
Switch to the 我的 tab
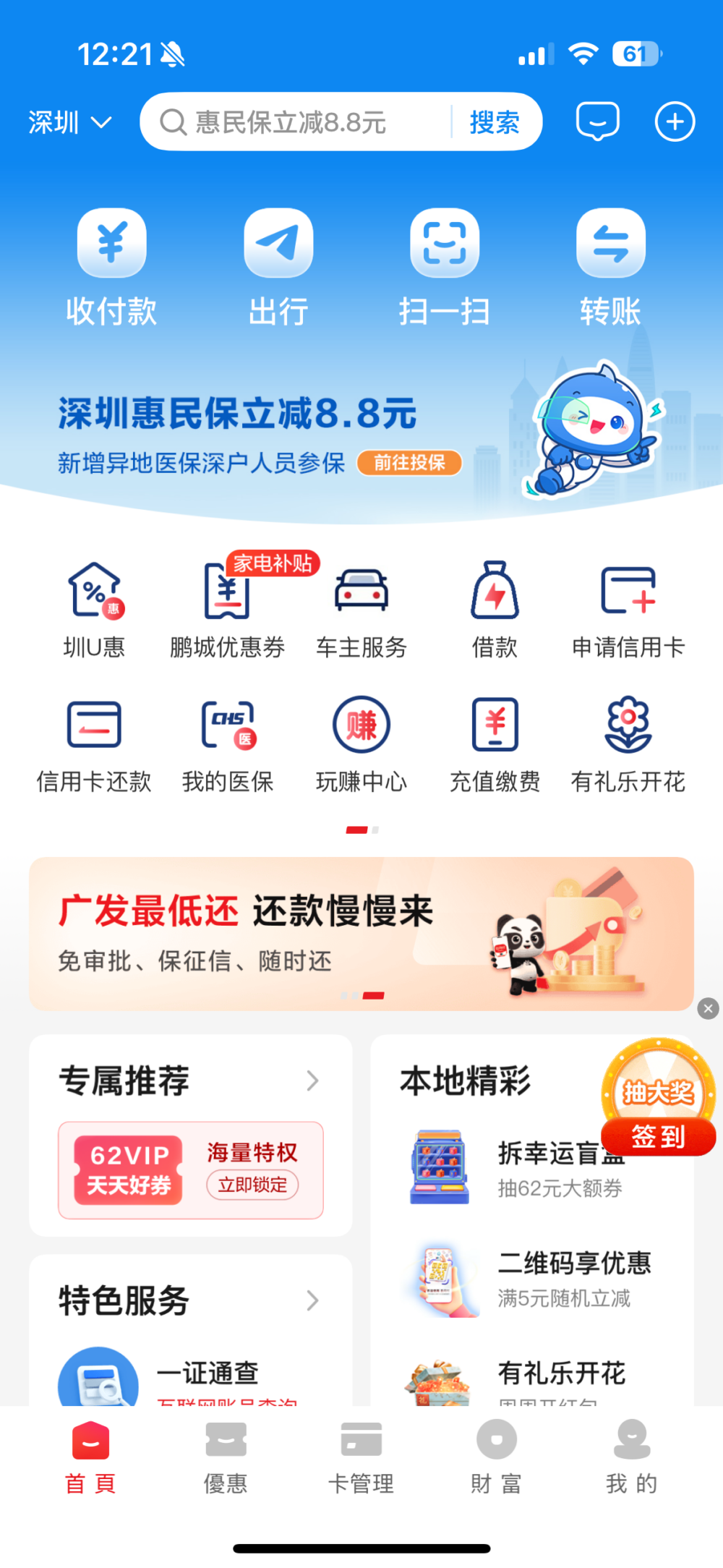point(631,1455)
